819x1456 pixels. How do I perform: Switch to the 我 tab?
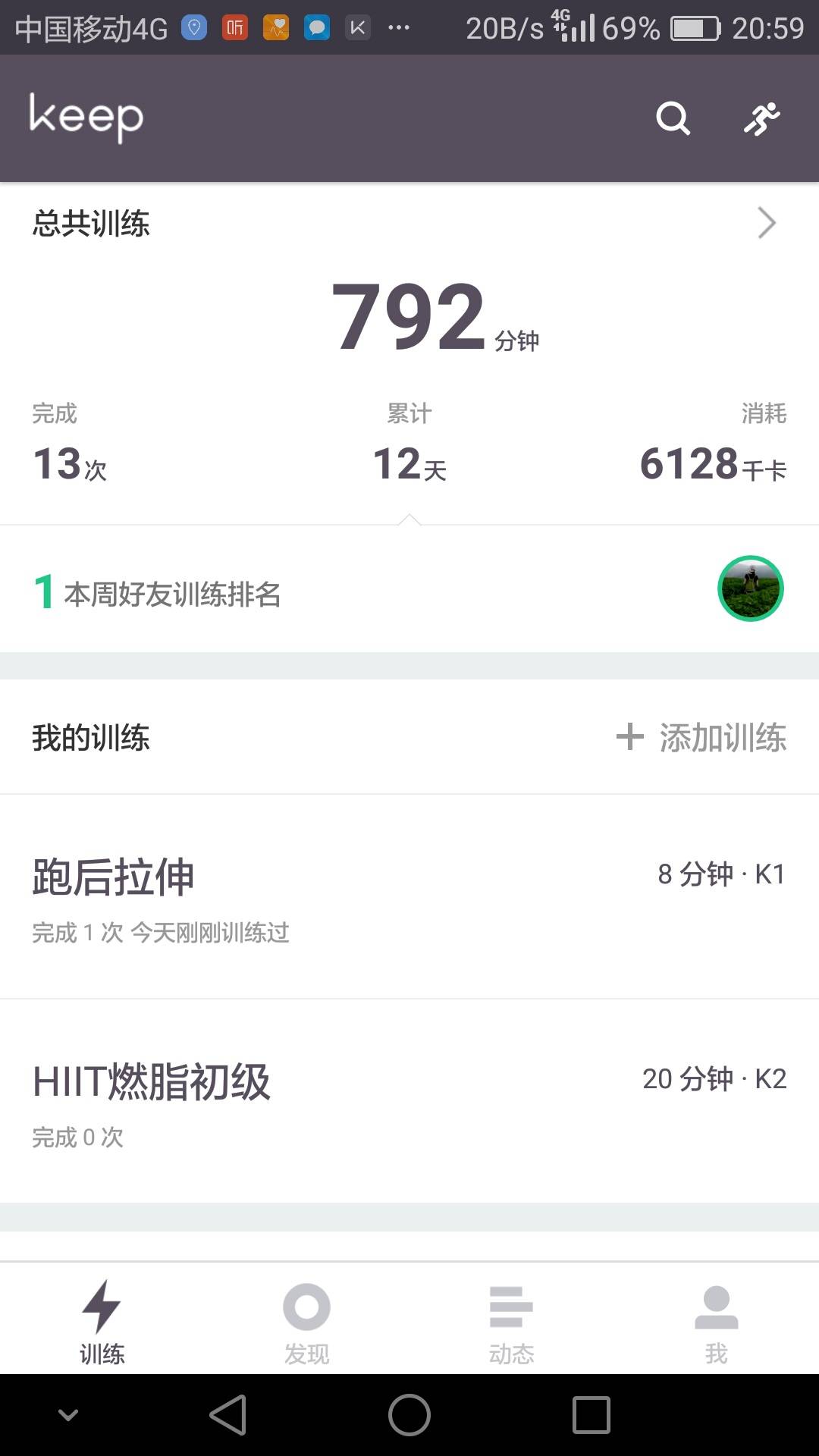pos(716,1319)
